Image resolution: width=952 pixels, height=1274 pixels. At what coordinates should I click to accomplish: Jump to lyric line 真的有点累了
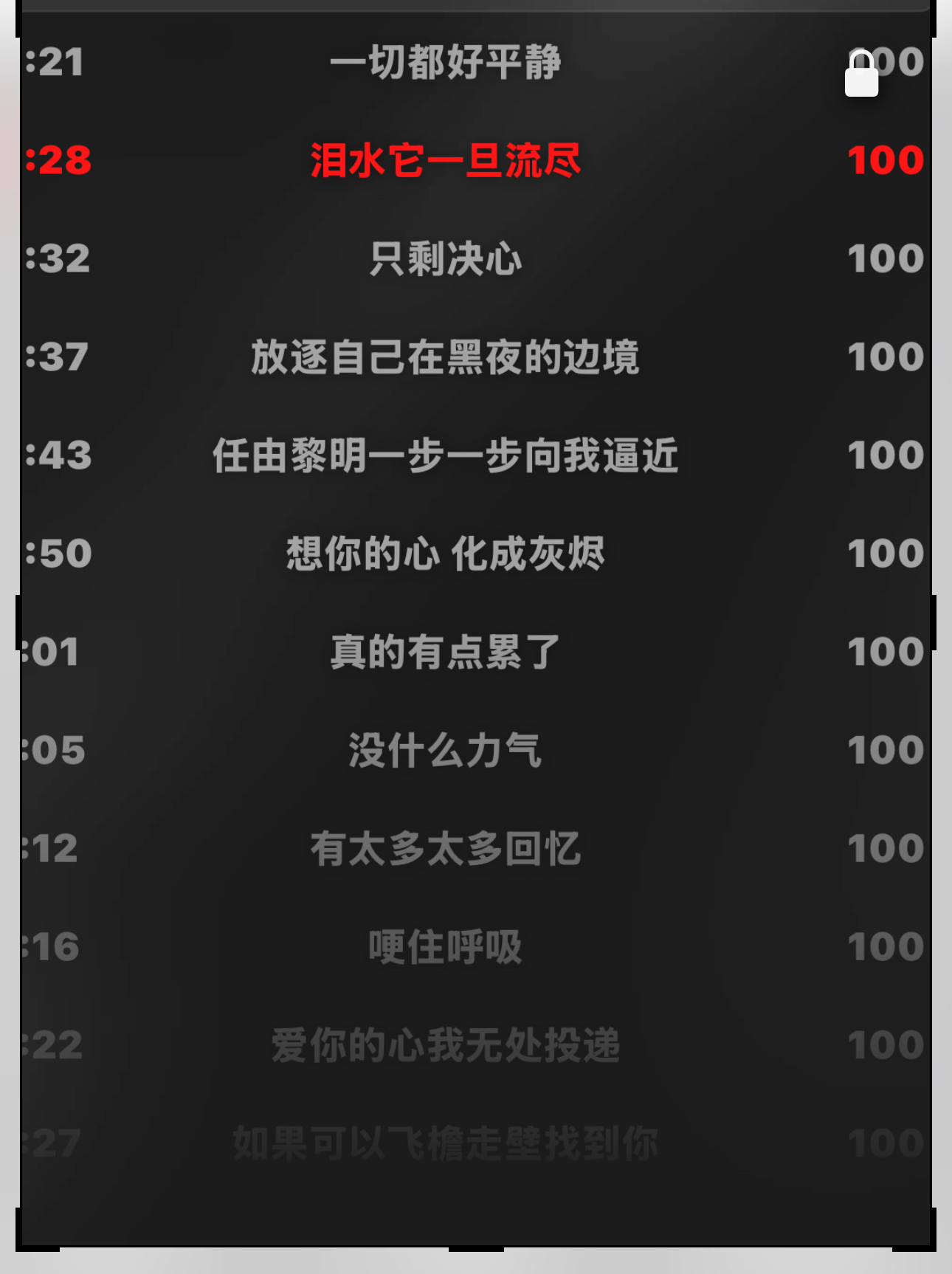pyautogui.click(x=445, y=652)
